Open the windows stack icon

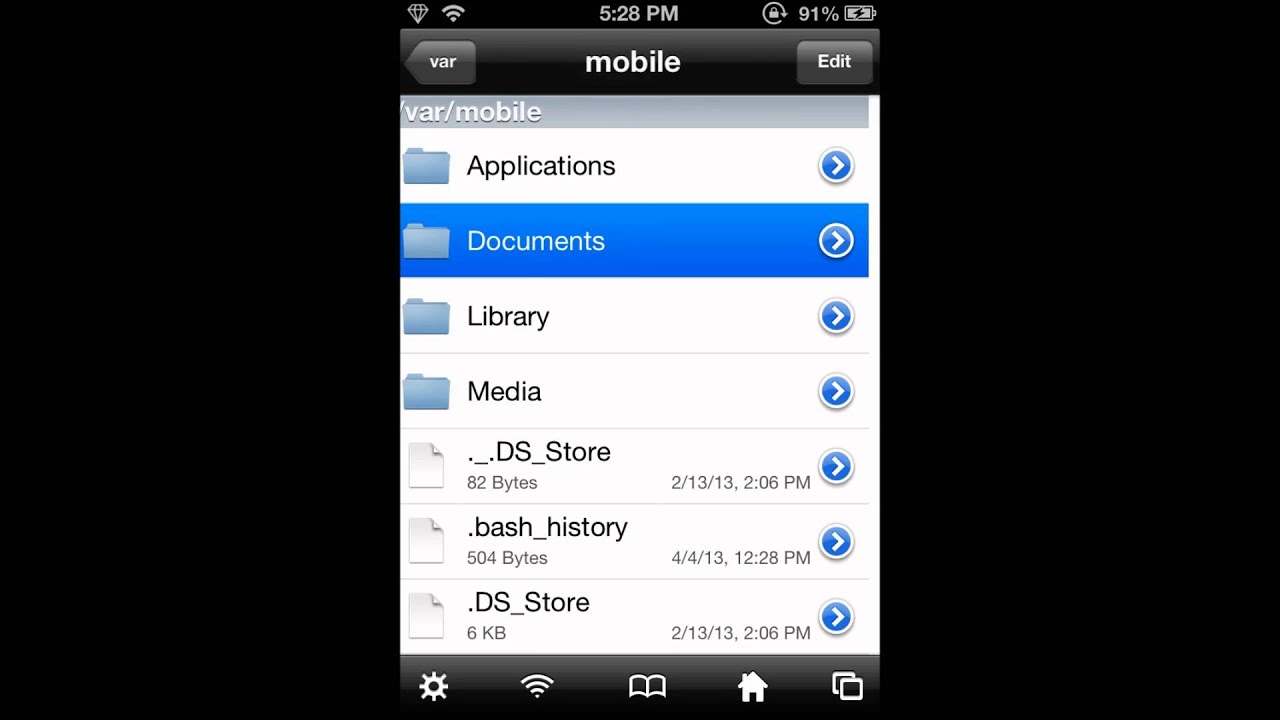pos(847,686)
